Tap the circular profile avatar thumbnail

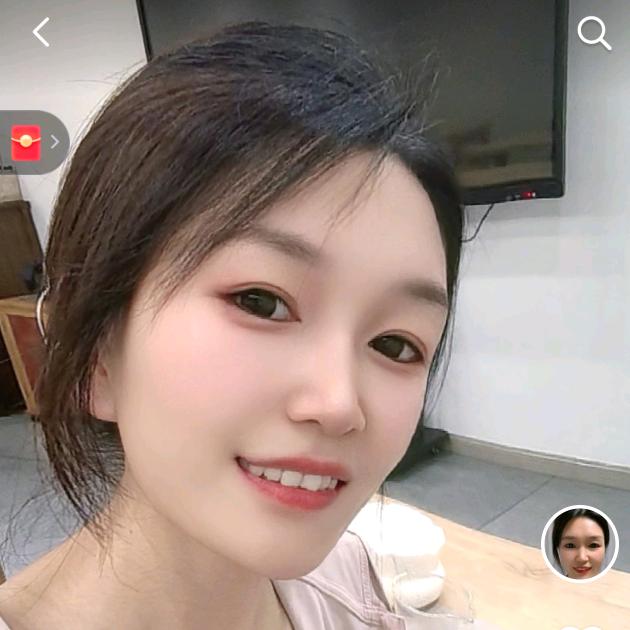click(580, 544)
